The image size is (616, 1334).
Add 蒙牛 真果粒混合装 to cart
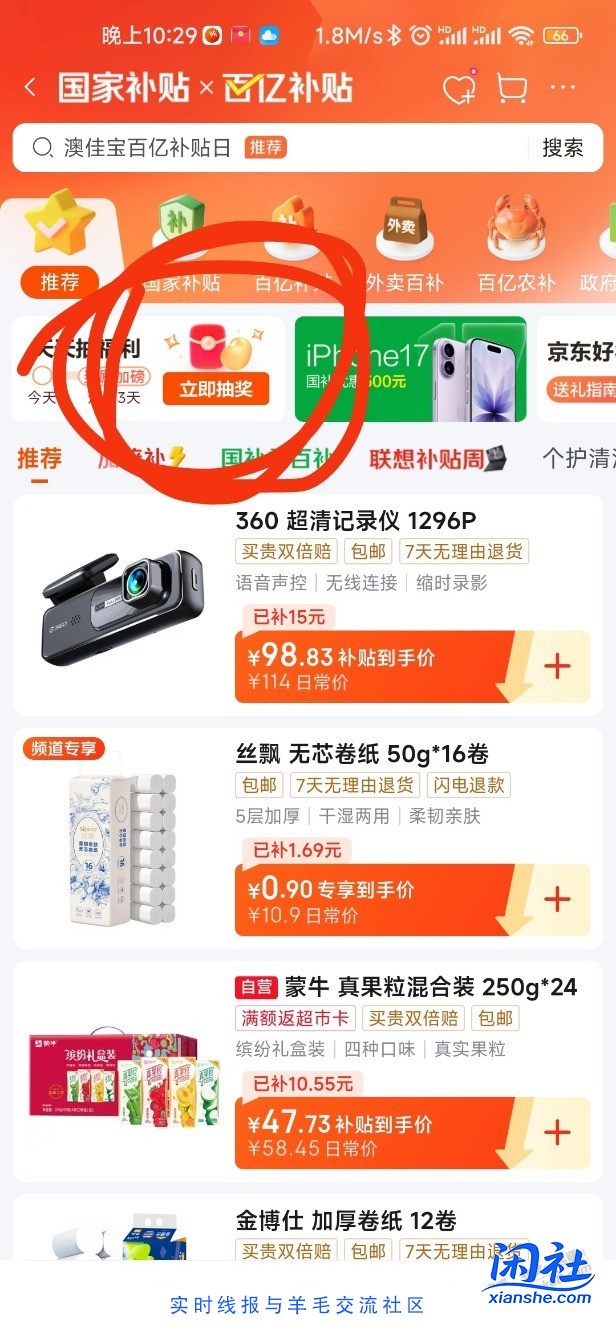pyautogui.click(x=556, y=1132)
